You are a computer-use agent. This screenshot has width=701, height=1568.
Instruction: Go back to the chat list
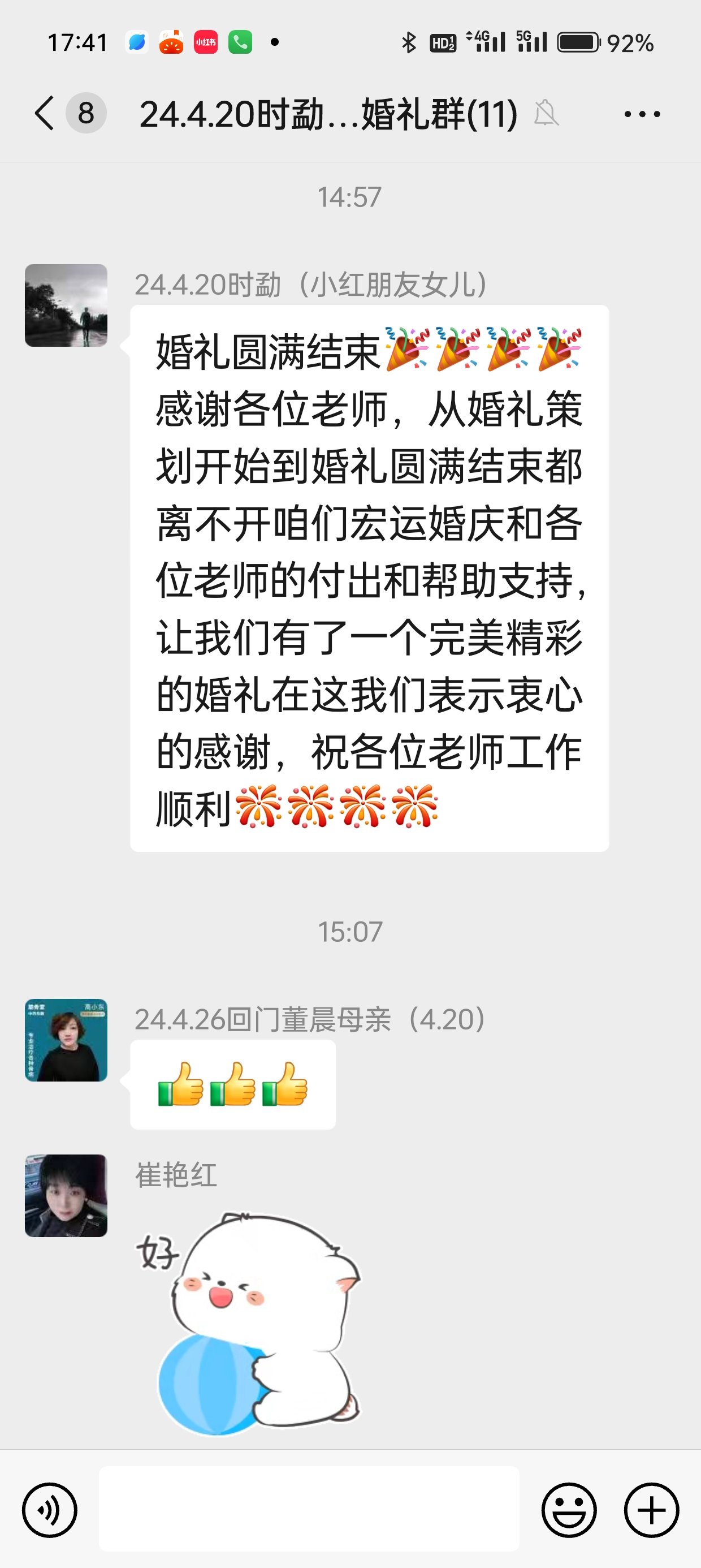45,113
